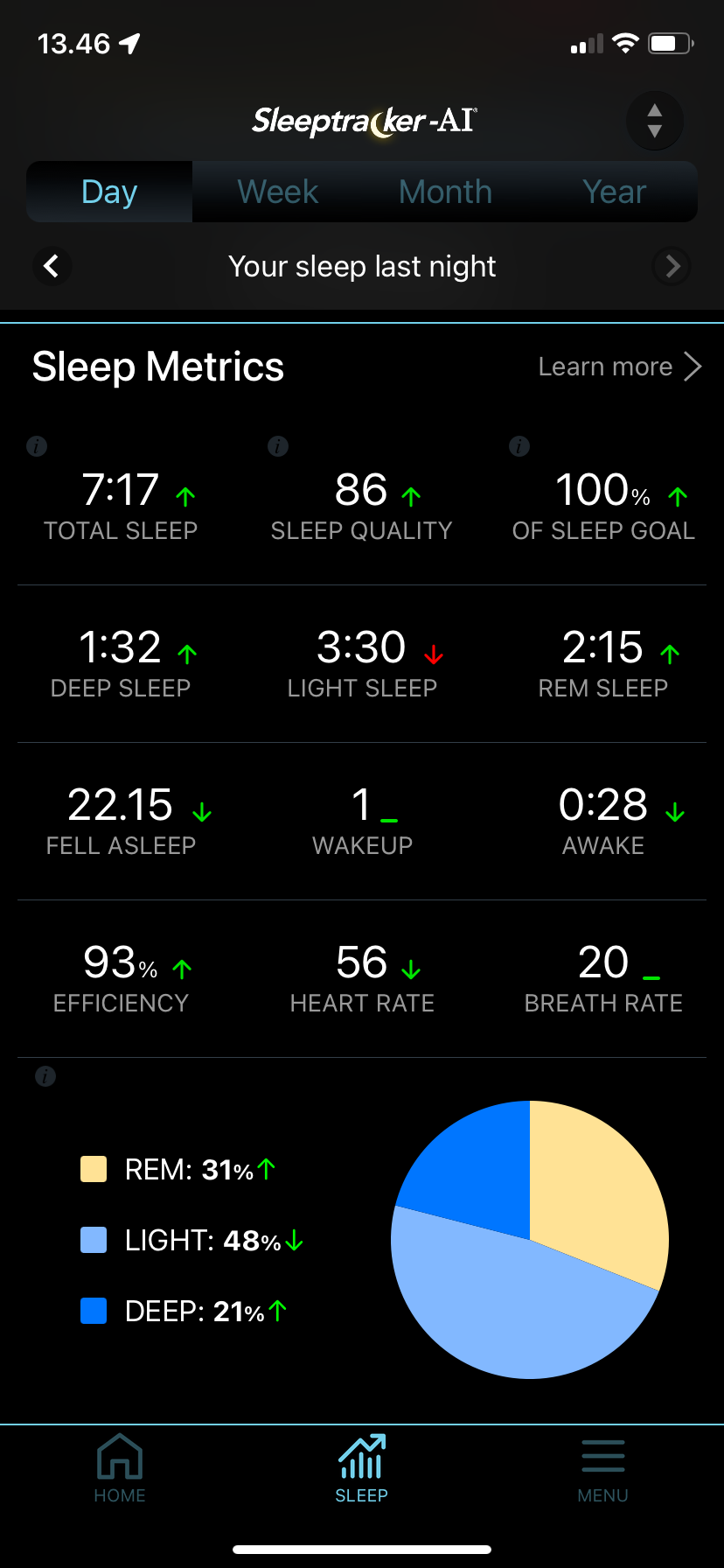Show info for Sleep Quality
724x1568 pixels.
[278, 446]
